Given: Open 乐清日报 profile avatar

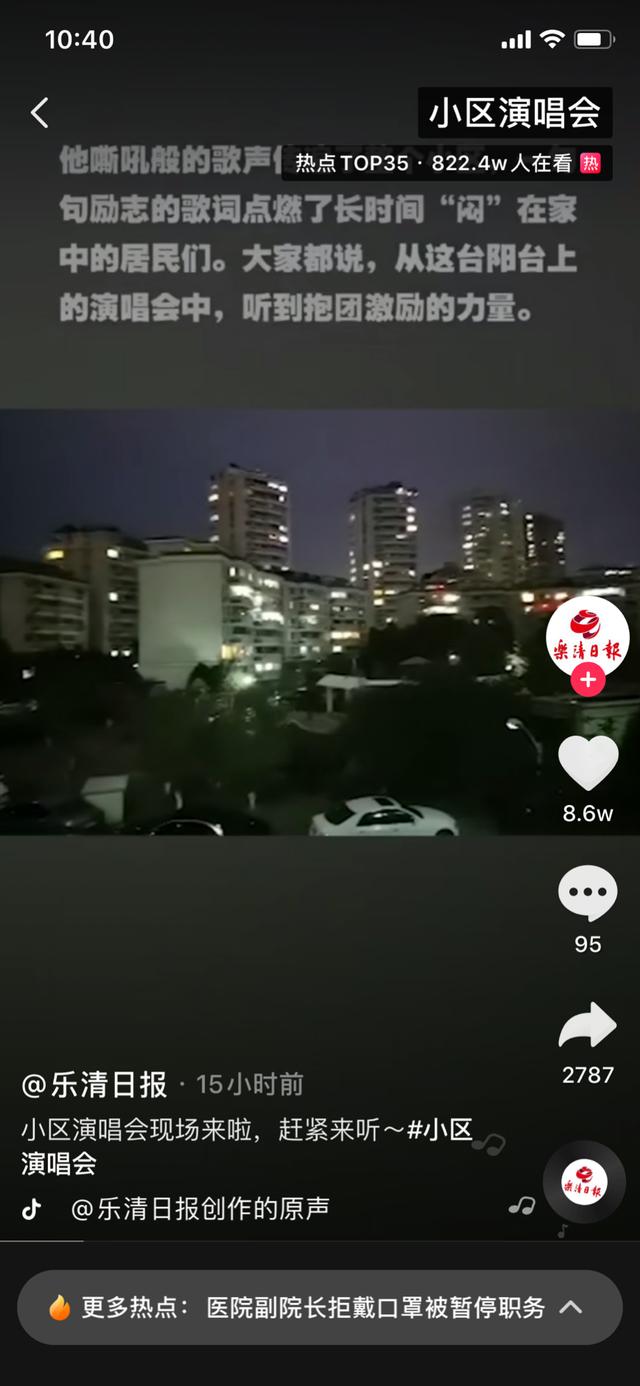Looking at the screenshot, I should [x=588, y=635].
